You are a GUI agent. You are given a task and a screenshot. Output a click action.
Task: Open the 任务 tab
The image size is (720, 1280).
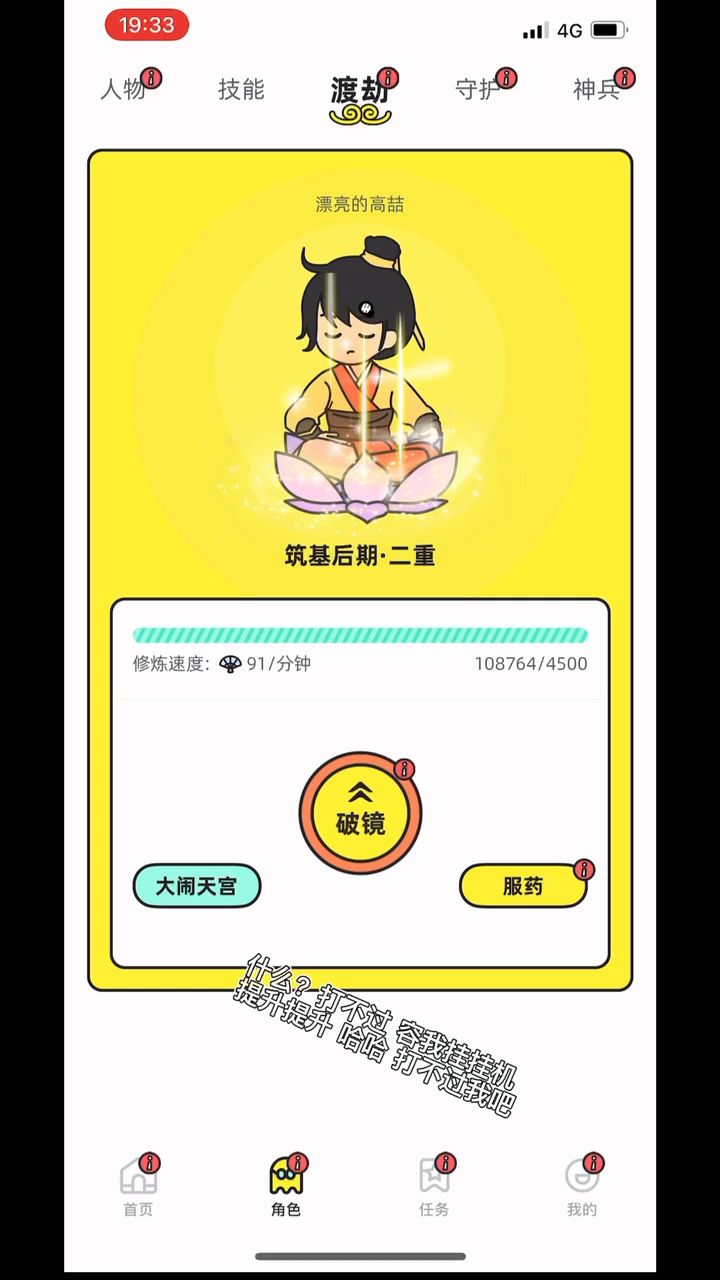(x=434, y=1188)
